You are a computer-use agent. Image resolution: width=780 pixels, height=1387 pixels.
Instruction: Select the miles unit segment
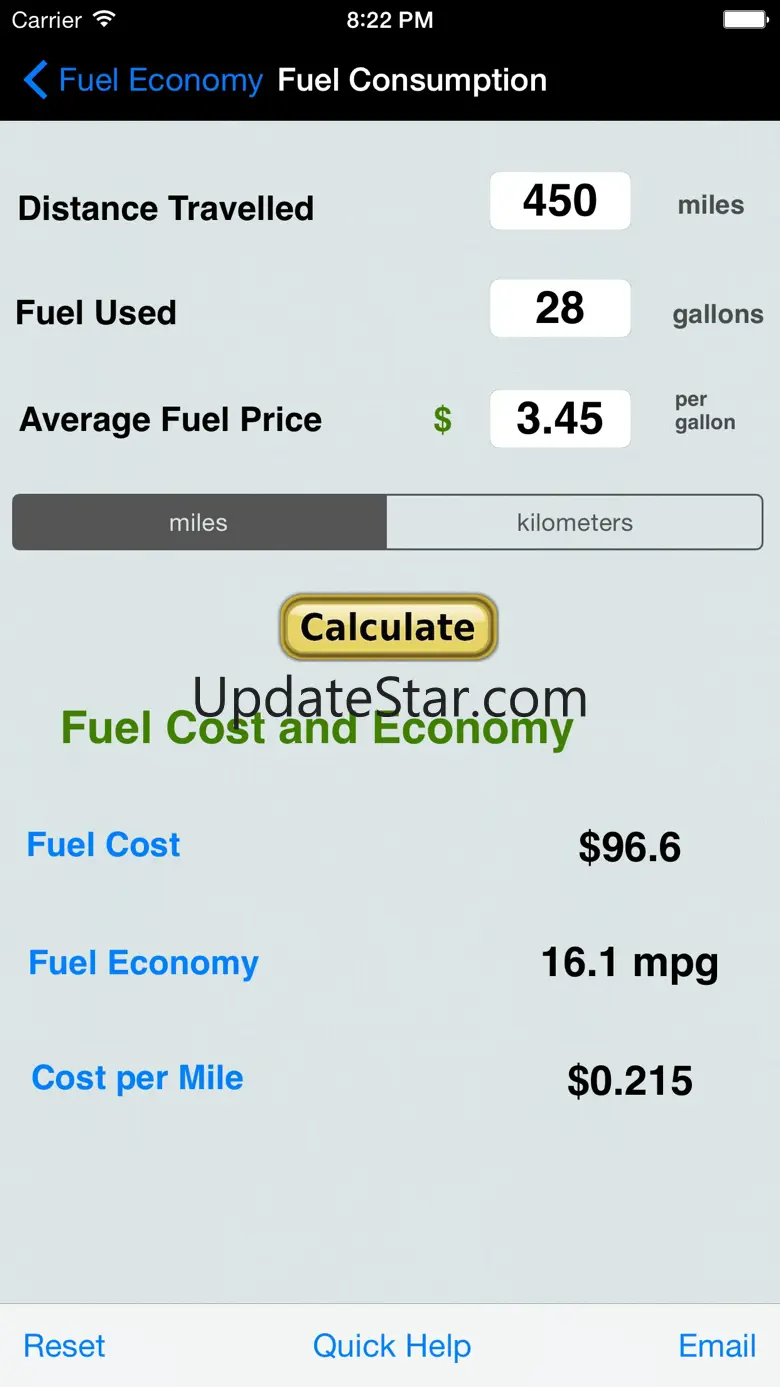[x=199, y=522]
